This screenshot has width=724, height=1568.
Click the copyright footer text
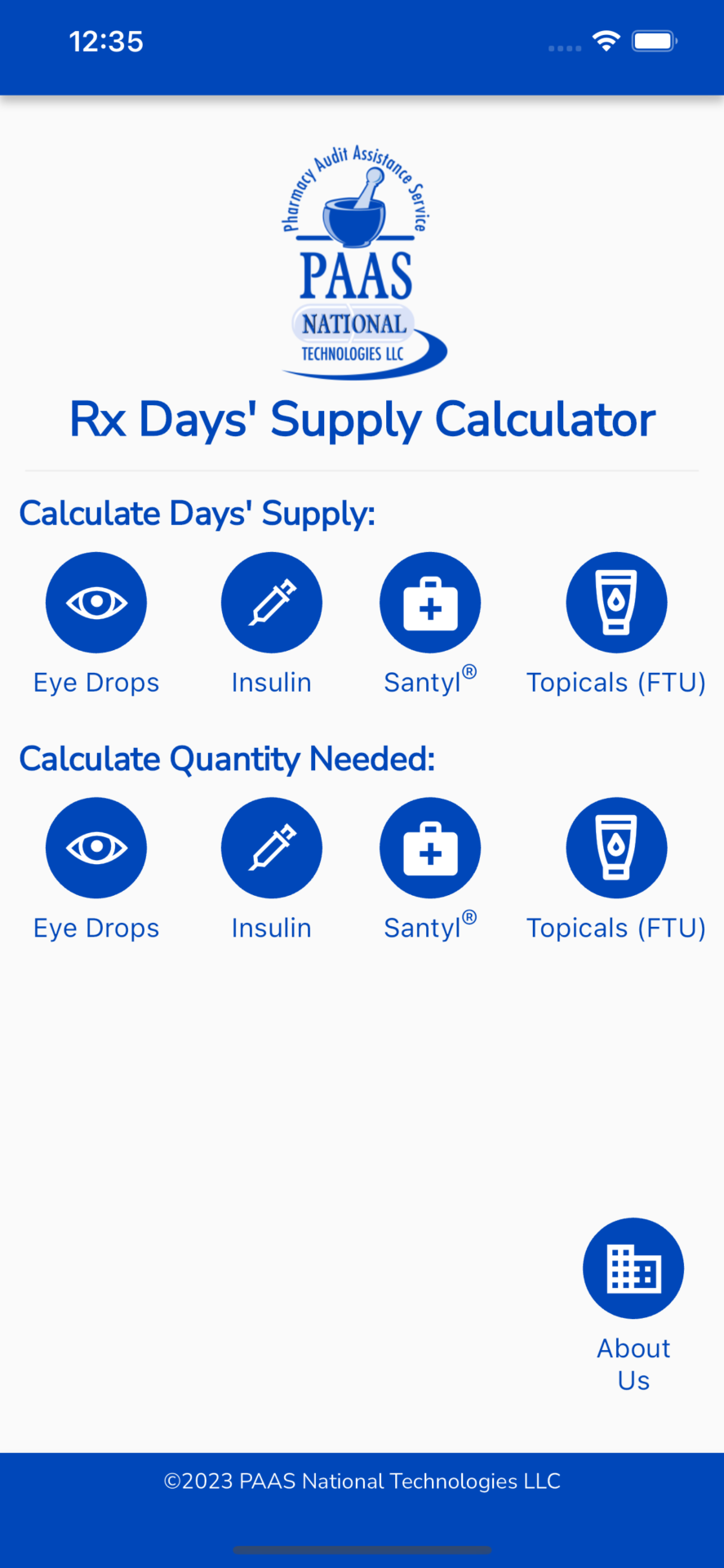362,1481
